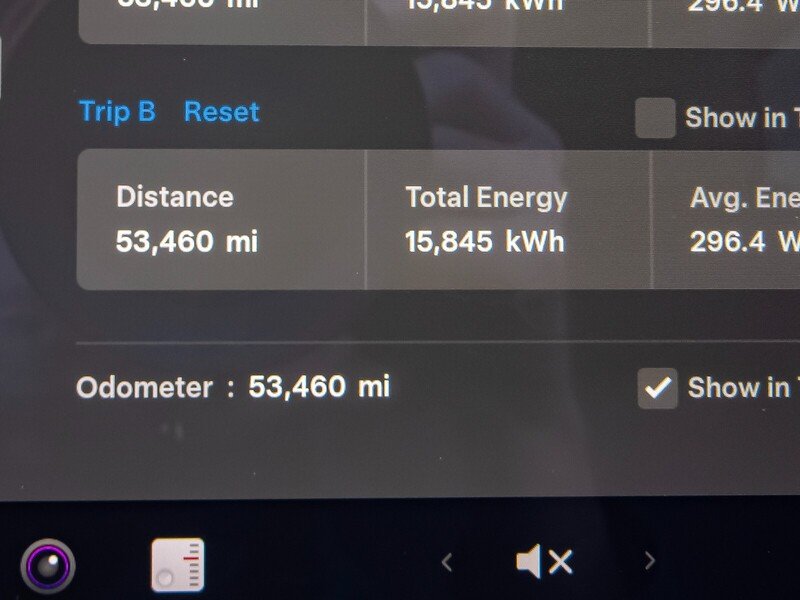Reset the Trip B counter

point(221,112)
